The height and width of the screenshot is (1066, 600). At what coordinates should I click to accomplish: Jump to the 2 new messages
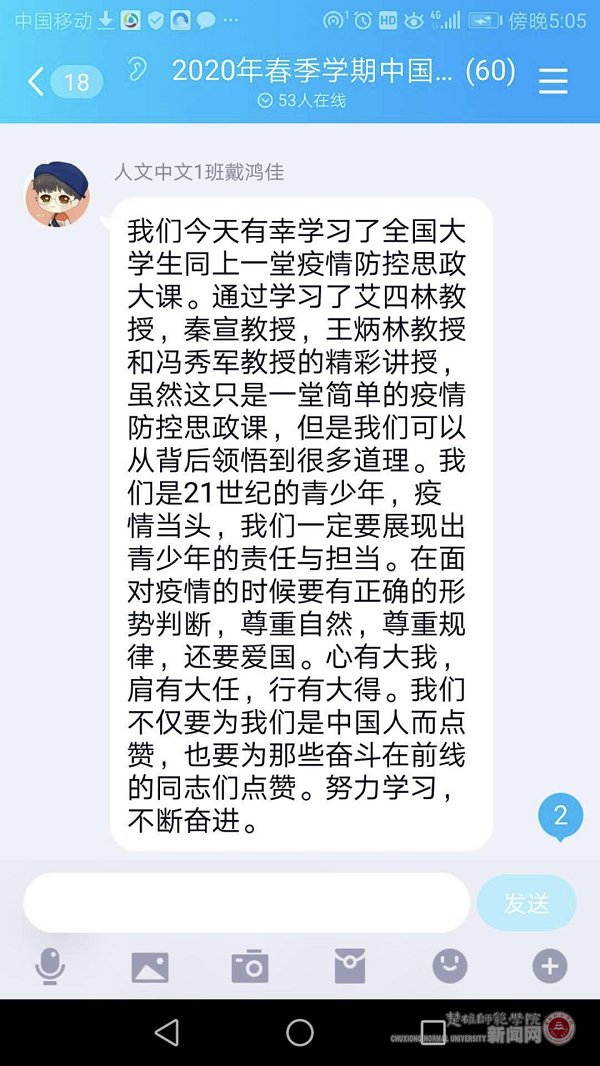coord(560,816)
